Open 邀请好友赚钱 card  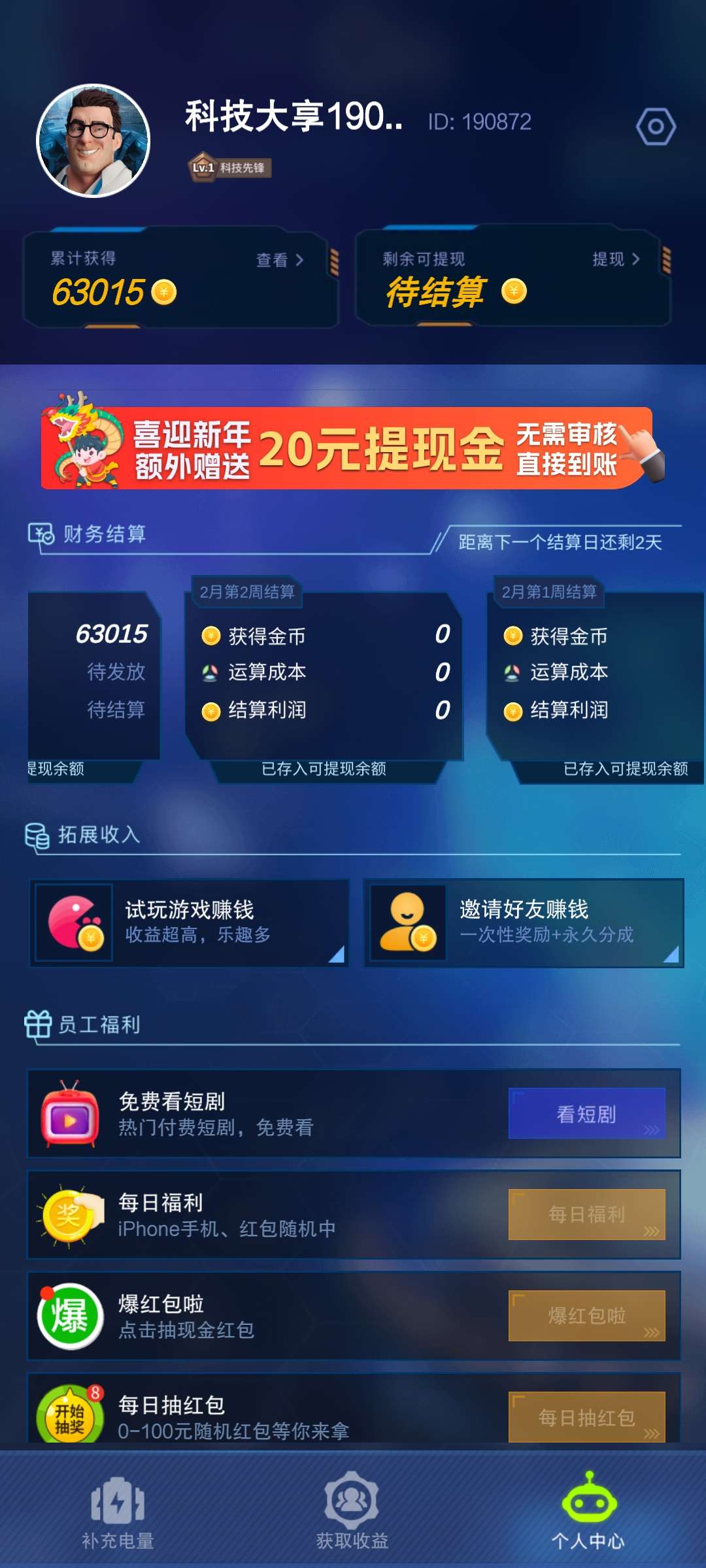tap(524, 923)
